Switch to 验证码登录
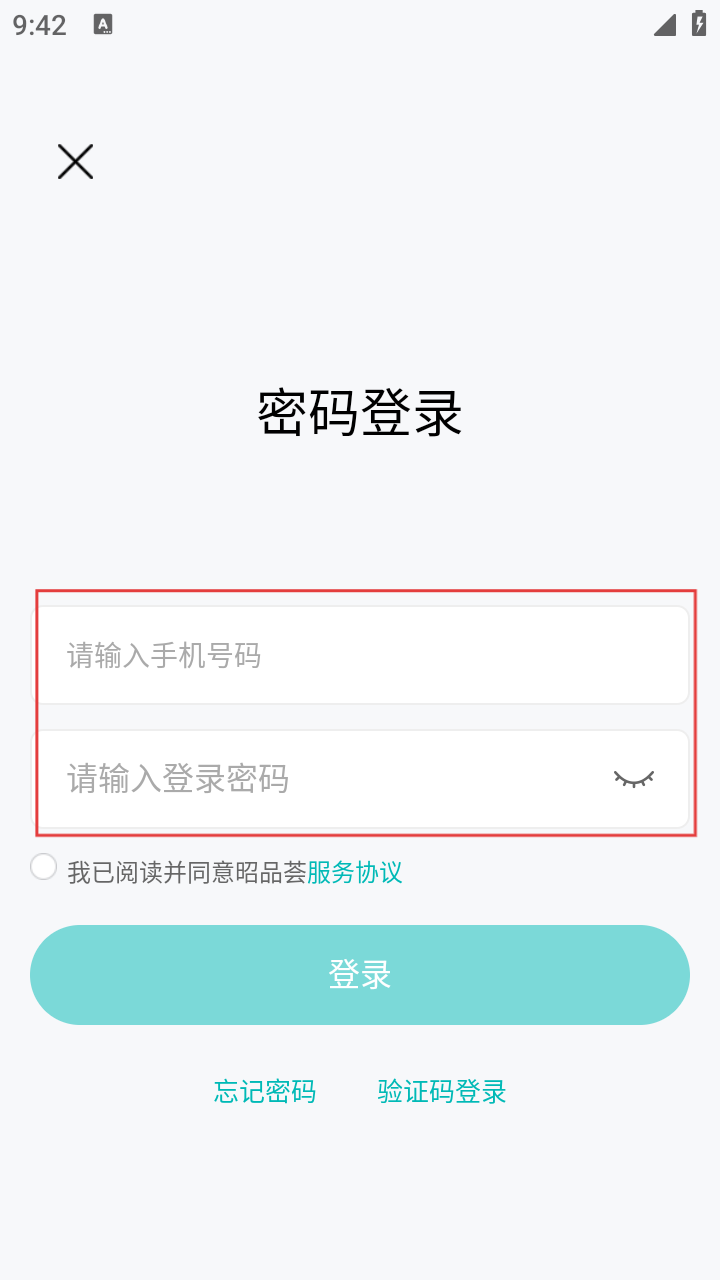 pos(442,1091)
